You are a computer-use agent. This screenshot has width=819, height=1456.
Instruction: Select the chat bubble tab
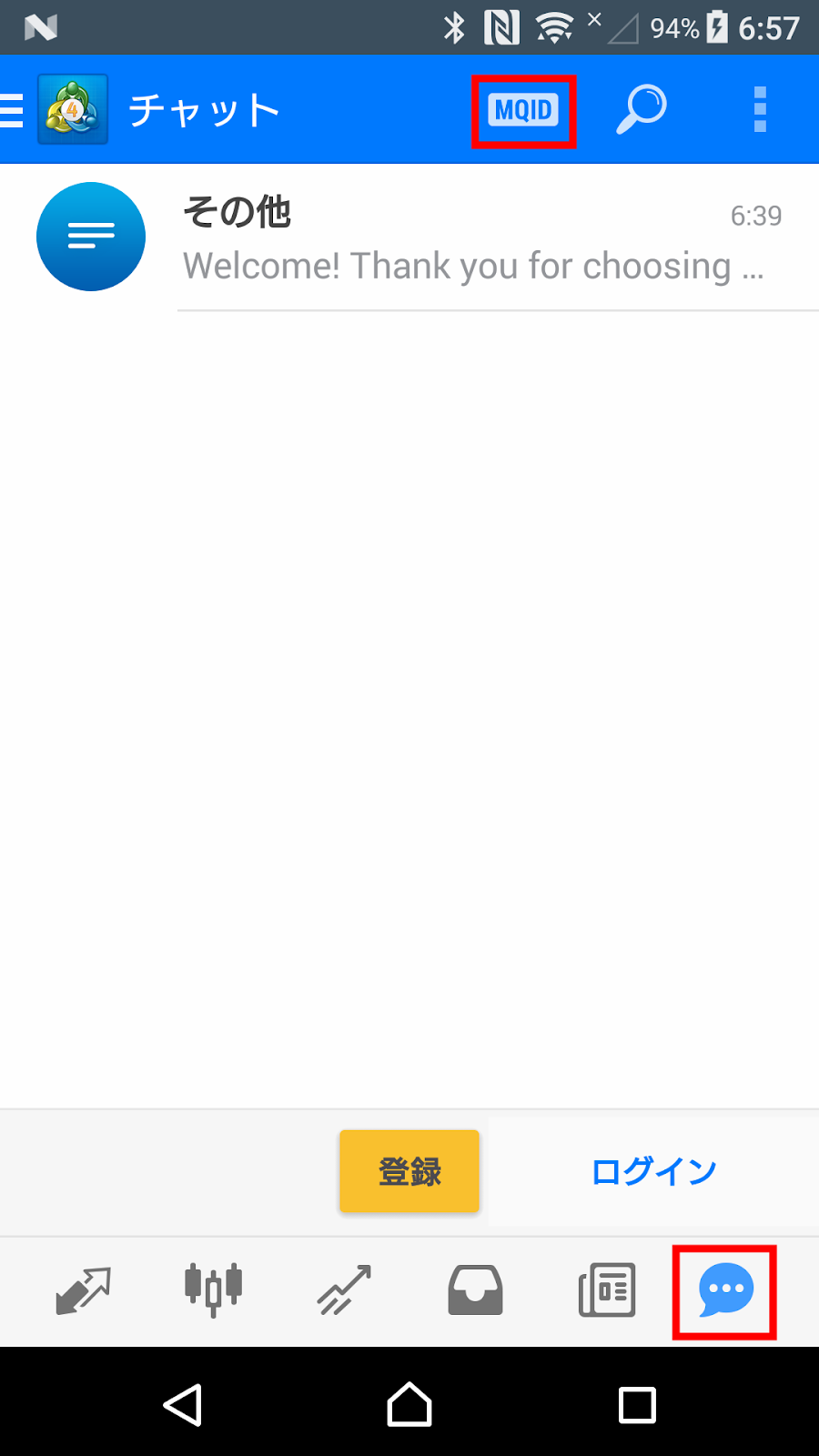725,1290
